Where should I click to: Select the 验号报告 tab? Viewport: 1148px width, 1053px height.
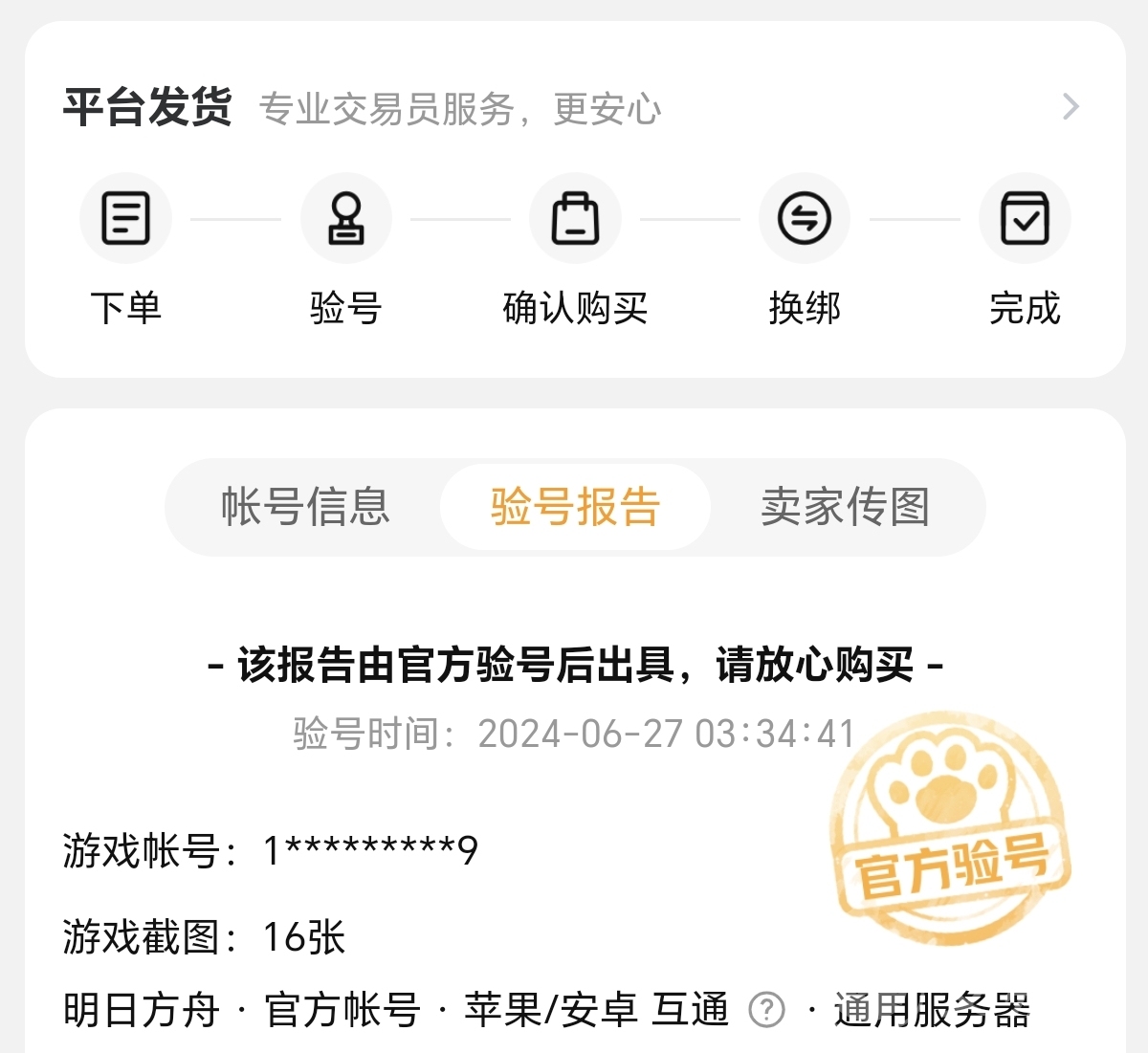click(x=575, y=507)
